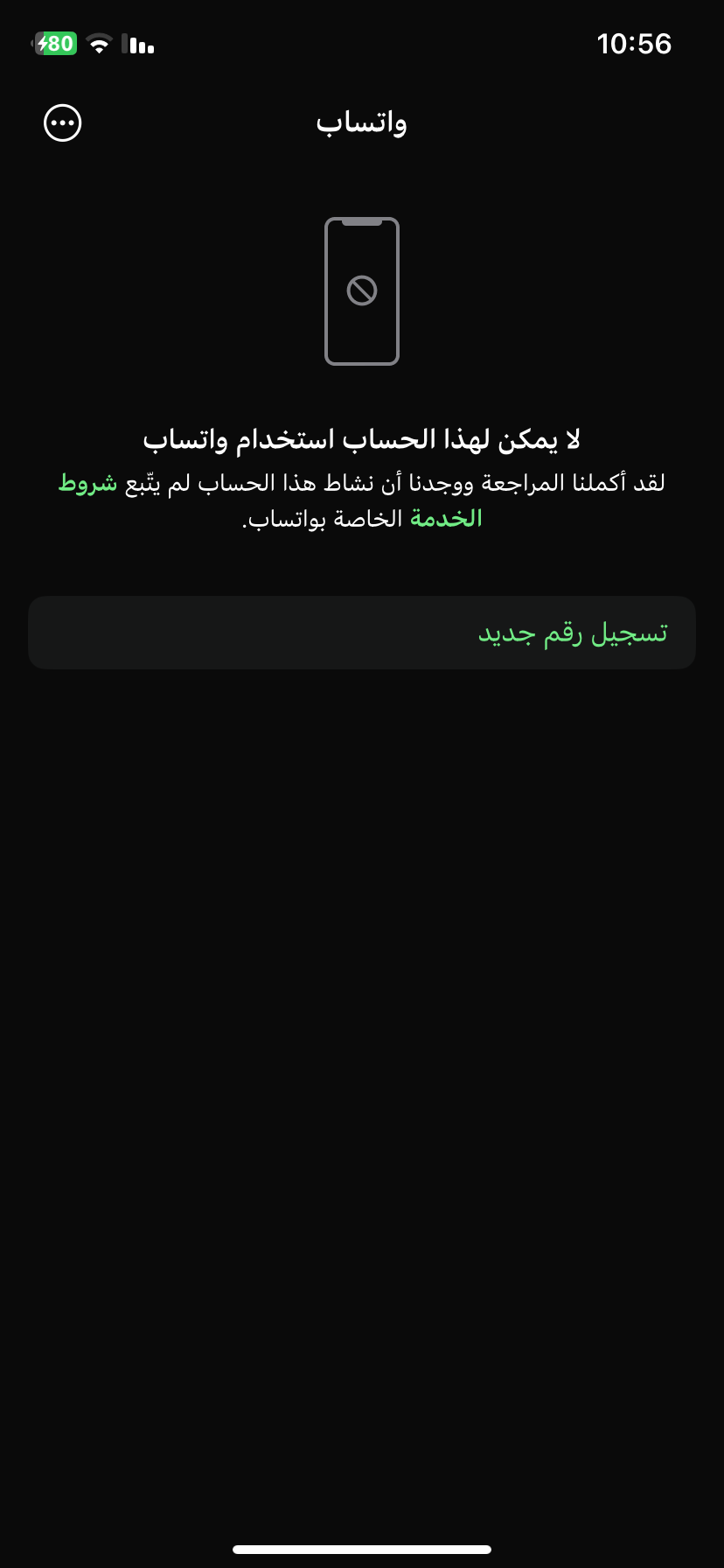
Task: Open the 'شروط الخدمة' Terms of Service link
Action: [x=87, y=483]
